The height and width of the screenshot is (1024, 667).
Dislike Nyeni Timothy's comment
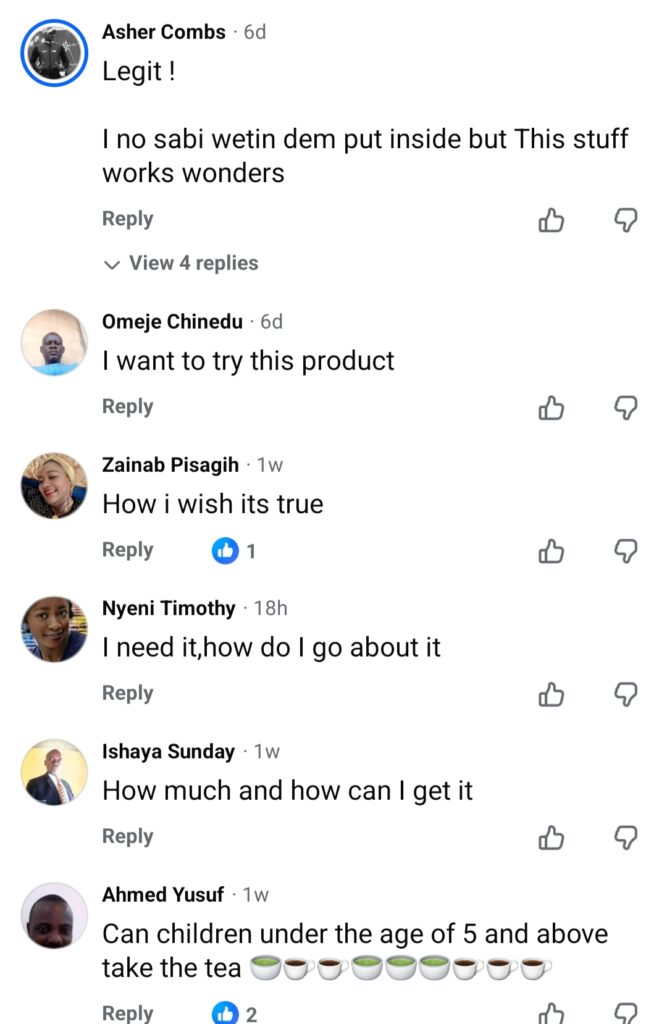(x=625, y=694)
